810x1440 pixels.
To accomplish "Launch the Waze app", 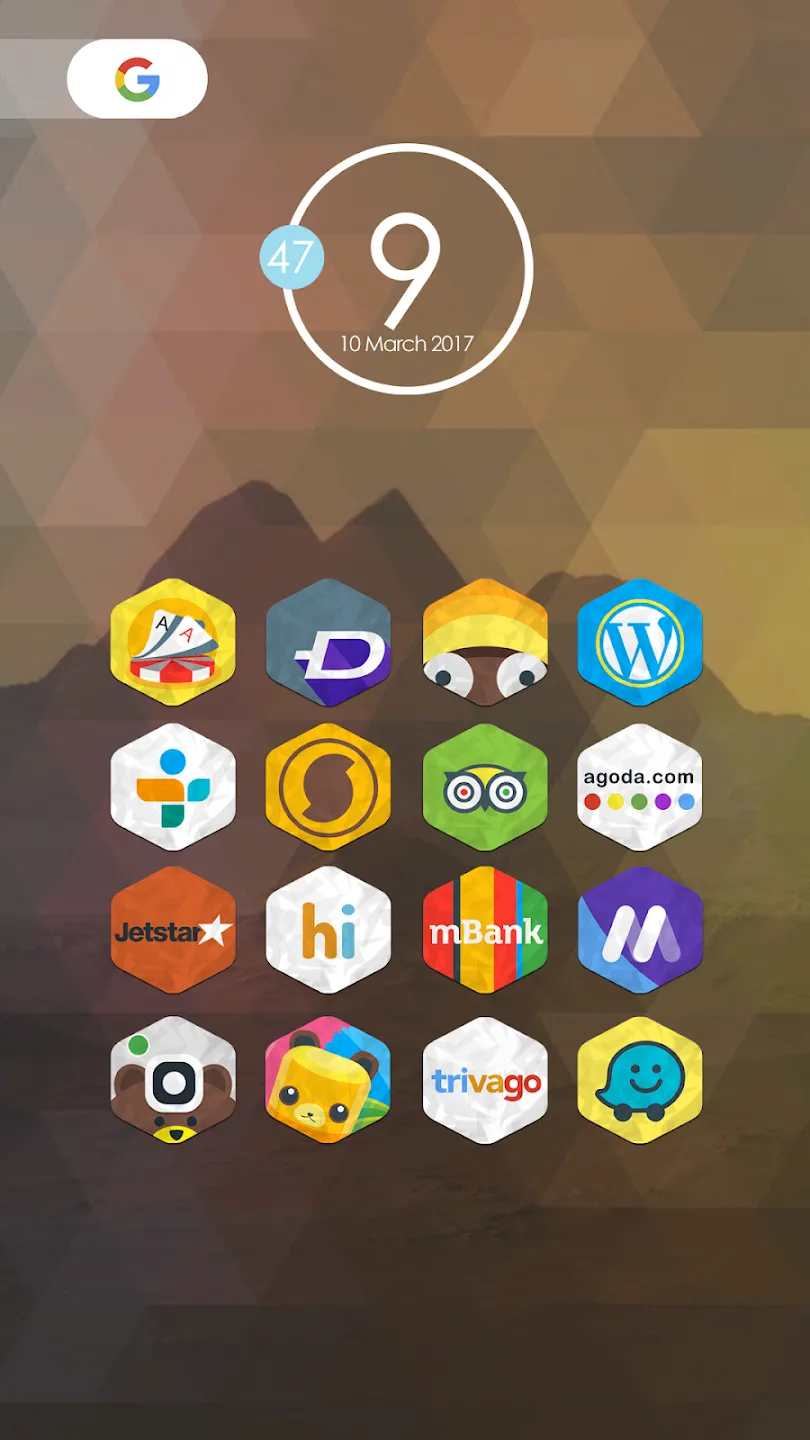I will [640, 1080].
